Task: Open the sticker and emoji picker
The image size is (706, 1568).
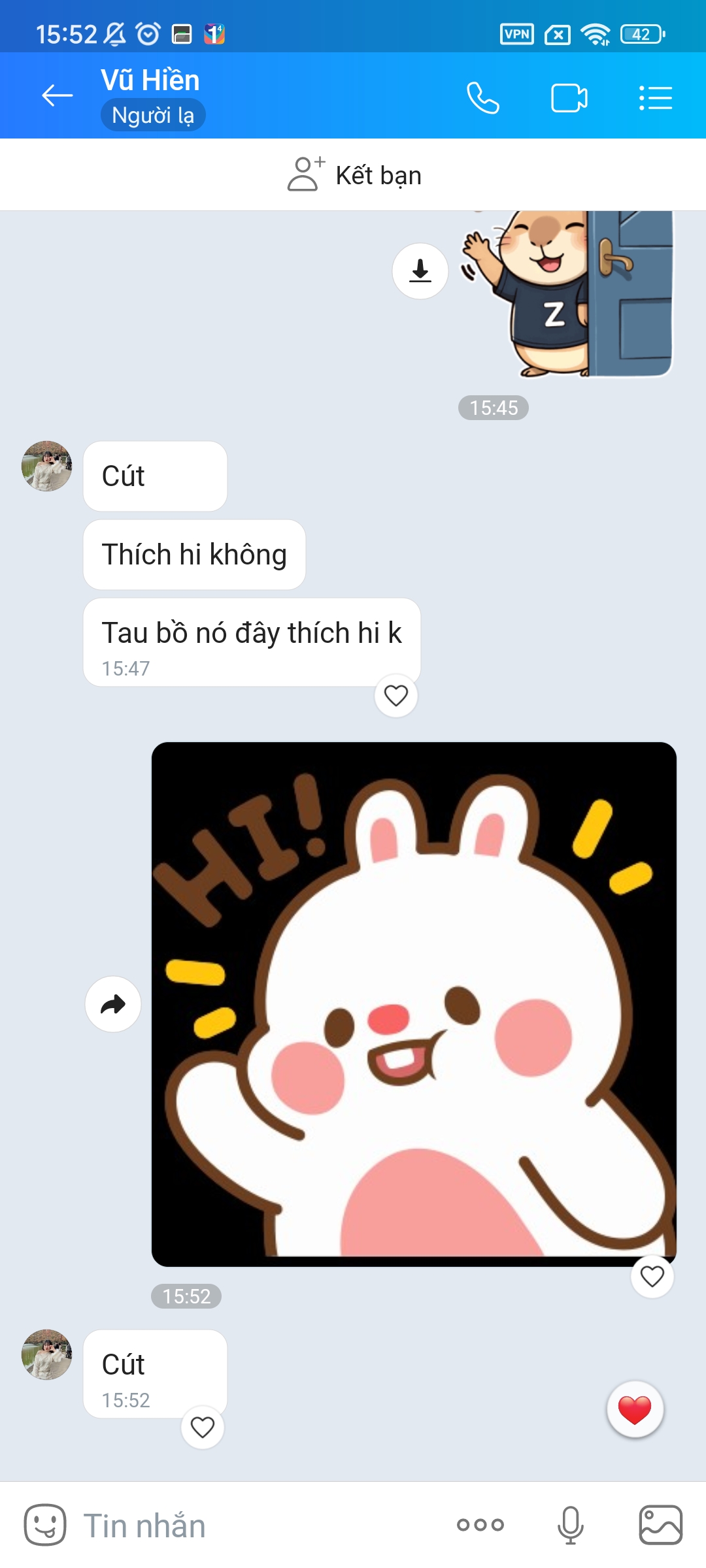Action: tap(45, 1525)
